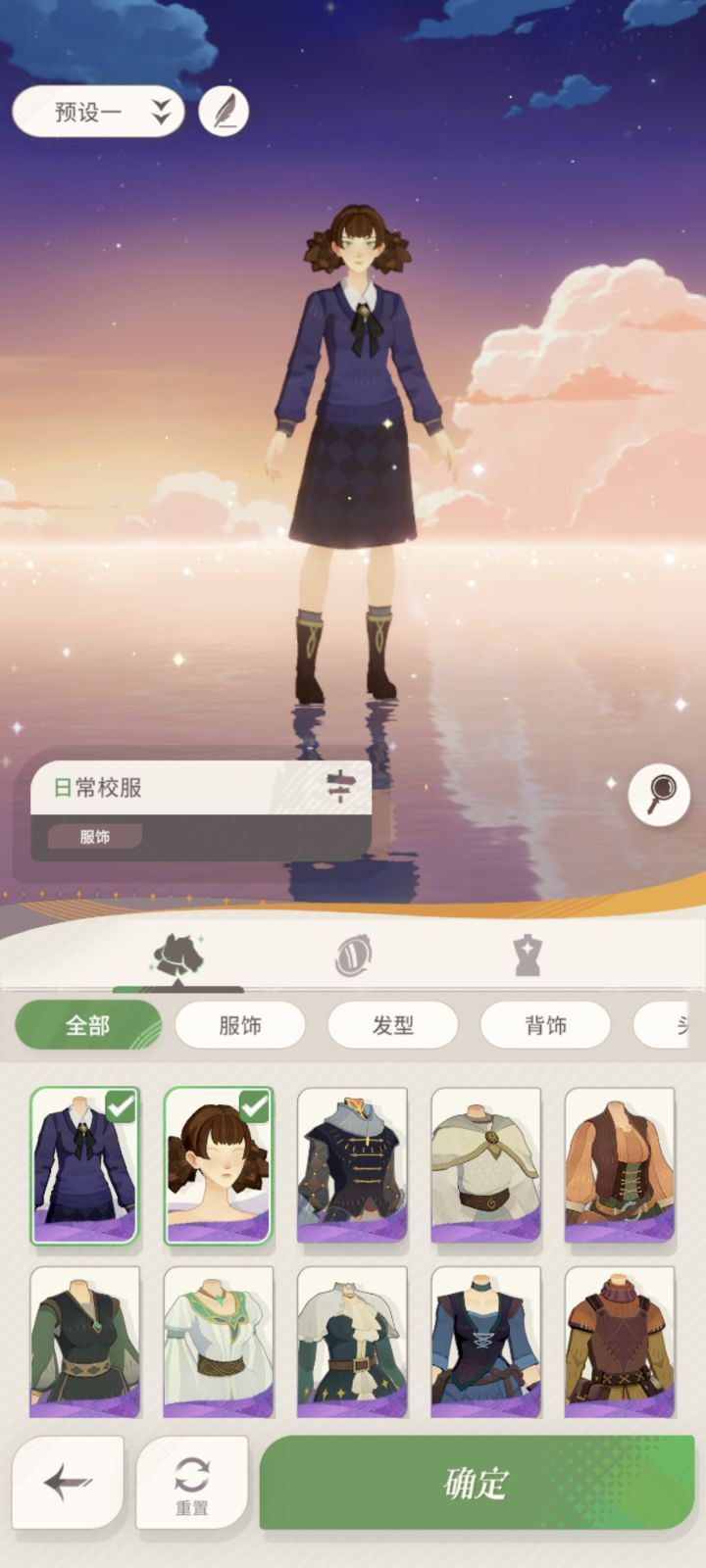Switch to the 背饰 category tab
706x1568 pixels.
pyautogui.click(x=548, y=1025)
